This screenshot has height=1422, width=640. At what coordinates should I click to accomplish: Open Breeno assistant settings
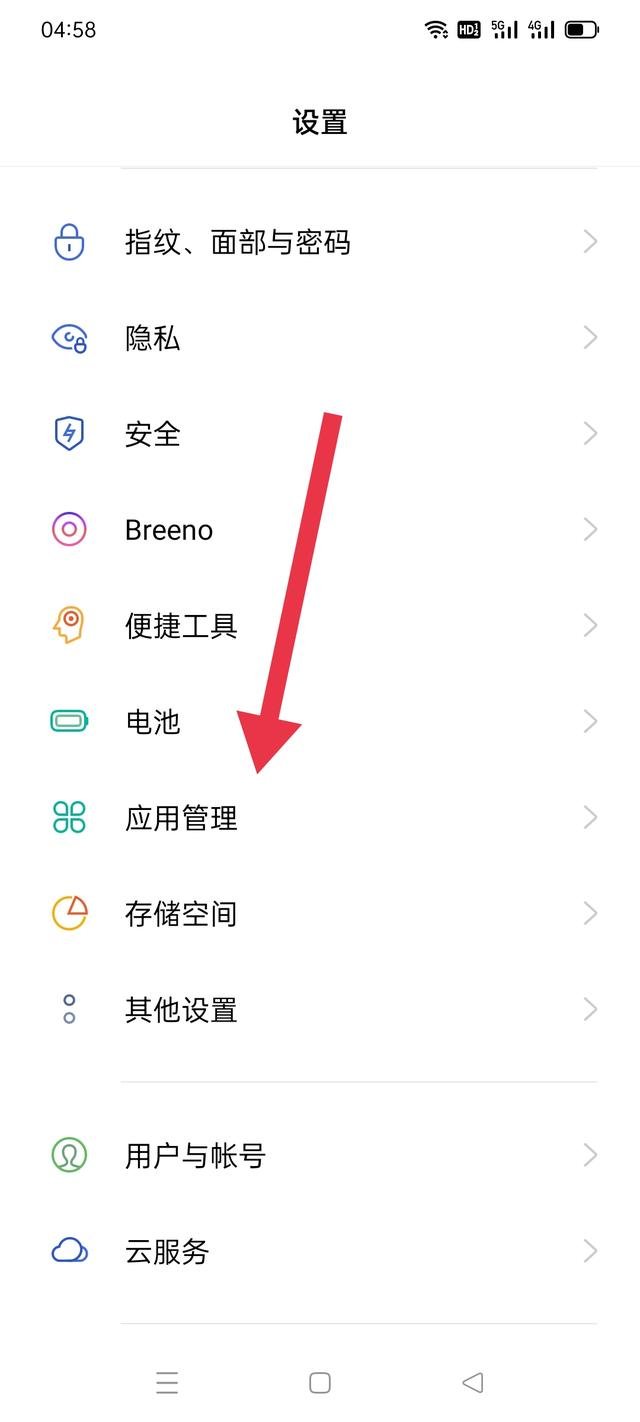tap(320, 530)
